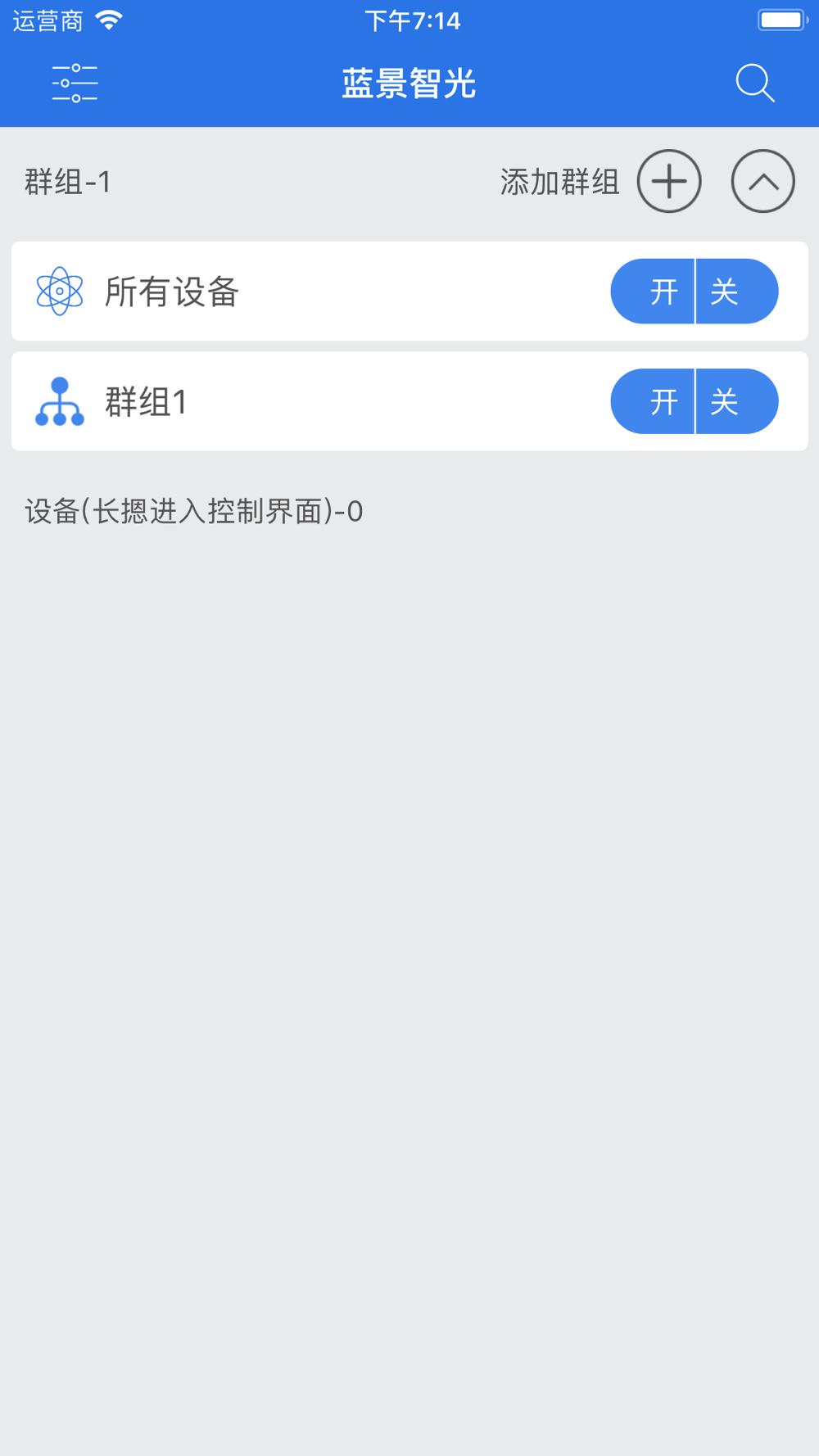Turn off 群组1 lights

[737, 401]
